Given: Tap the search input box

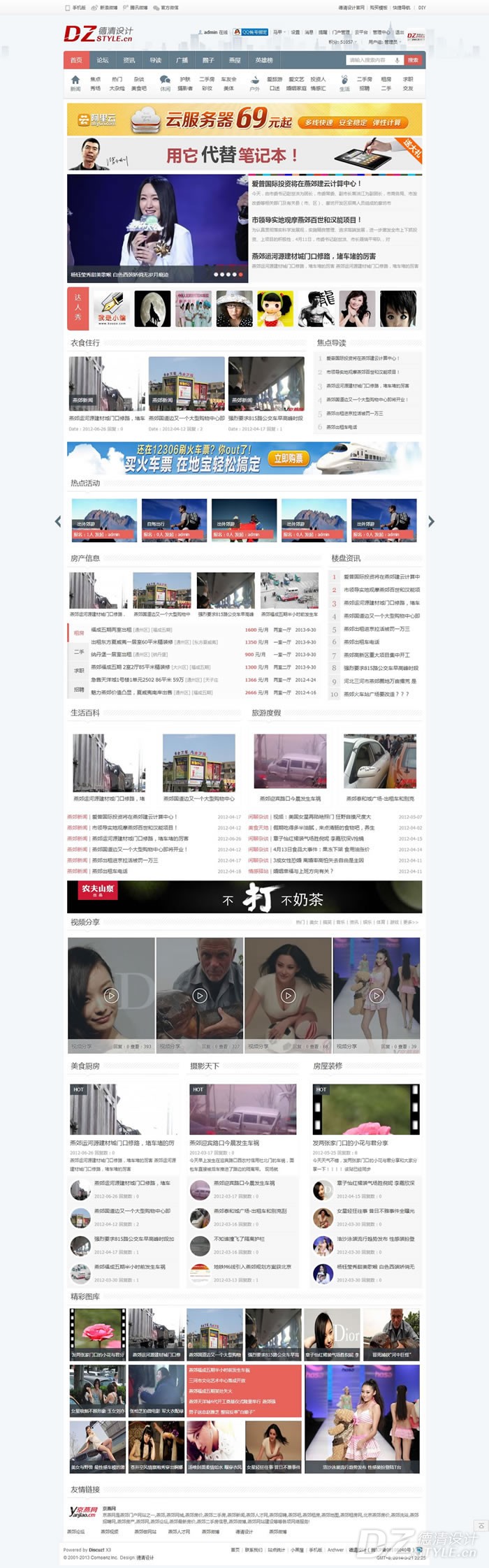Looking at the screenshot, I should point(370,60).
